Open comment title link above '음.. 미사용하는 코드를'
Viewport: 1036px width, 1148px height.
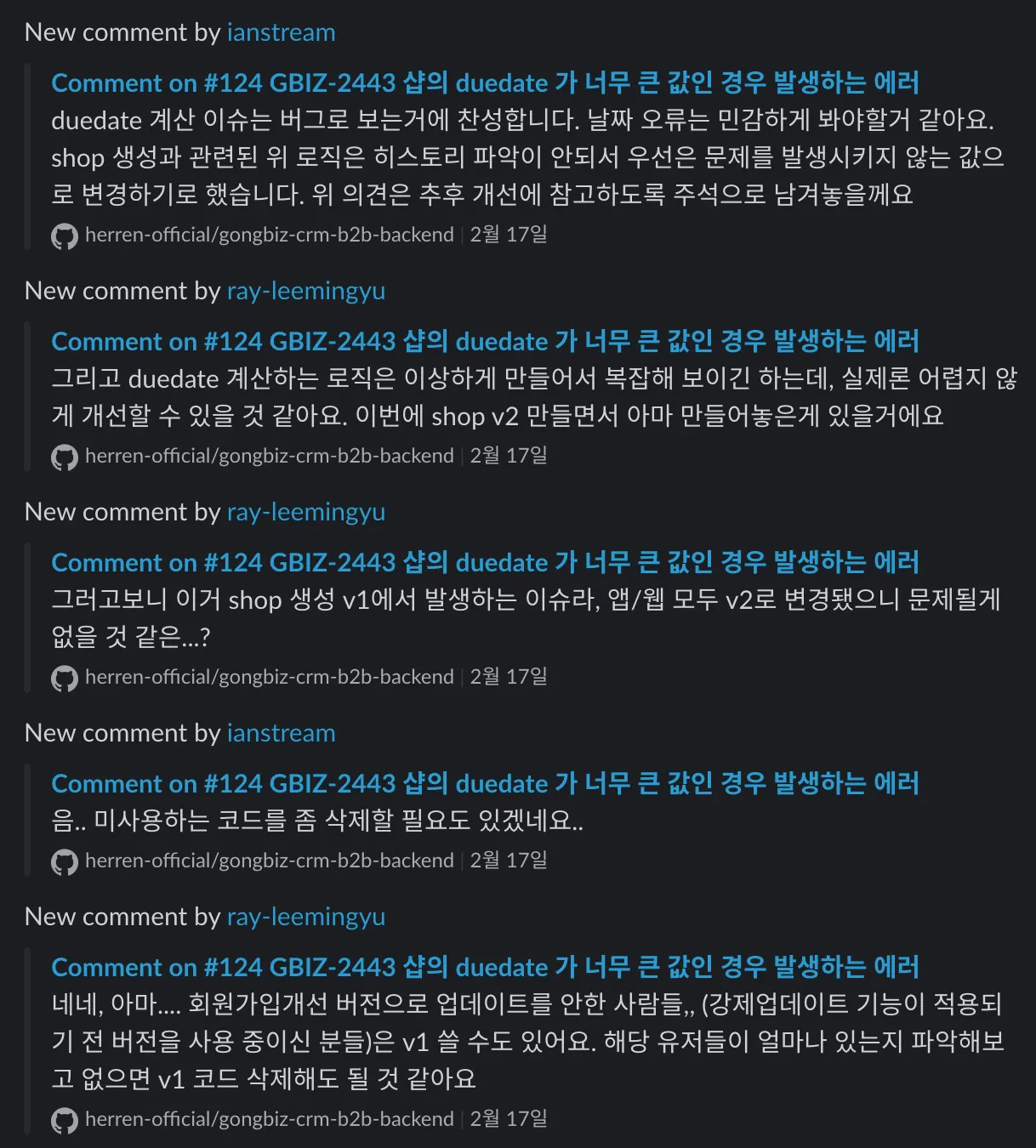pos(485,783)
